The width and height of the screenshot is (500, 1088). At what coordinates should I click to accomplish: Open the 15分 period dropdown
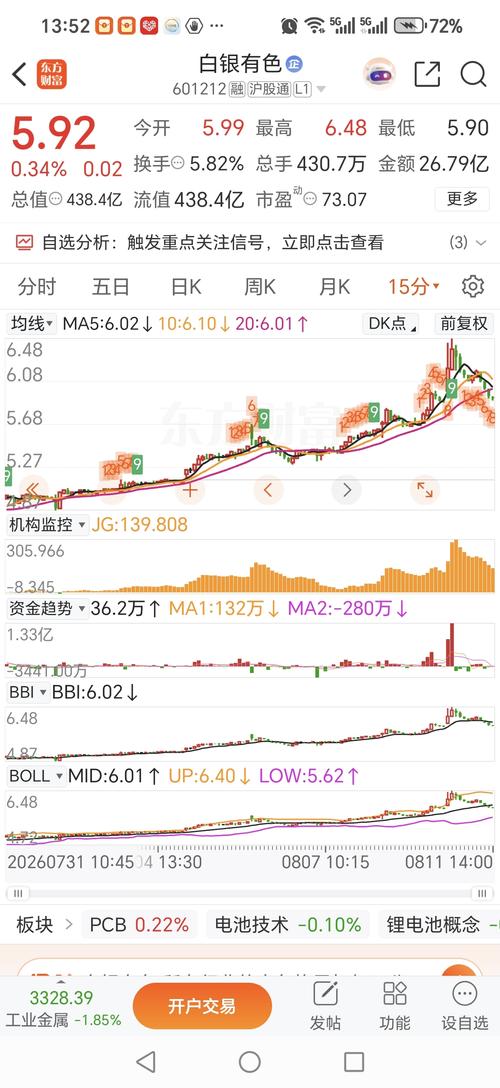click(x=413, y=287)
